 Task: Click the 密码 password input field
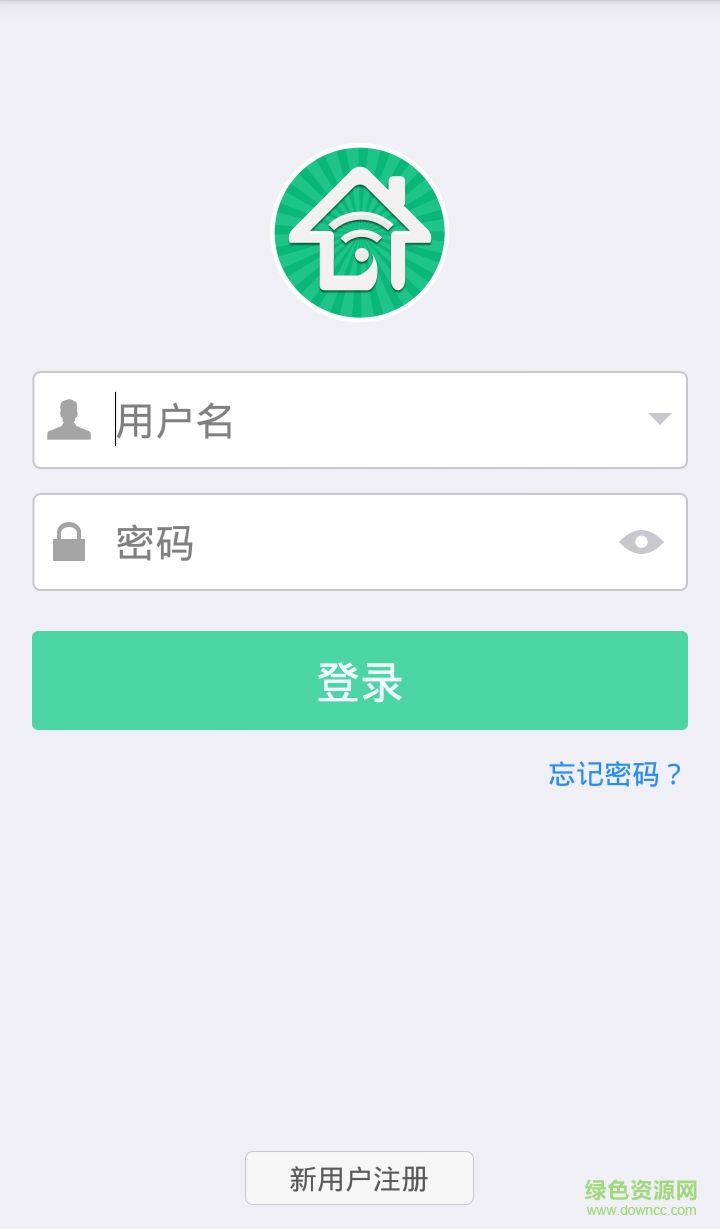click(x=300, y=542)
